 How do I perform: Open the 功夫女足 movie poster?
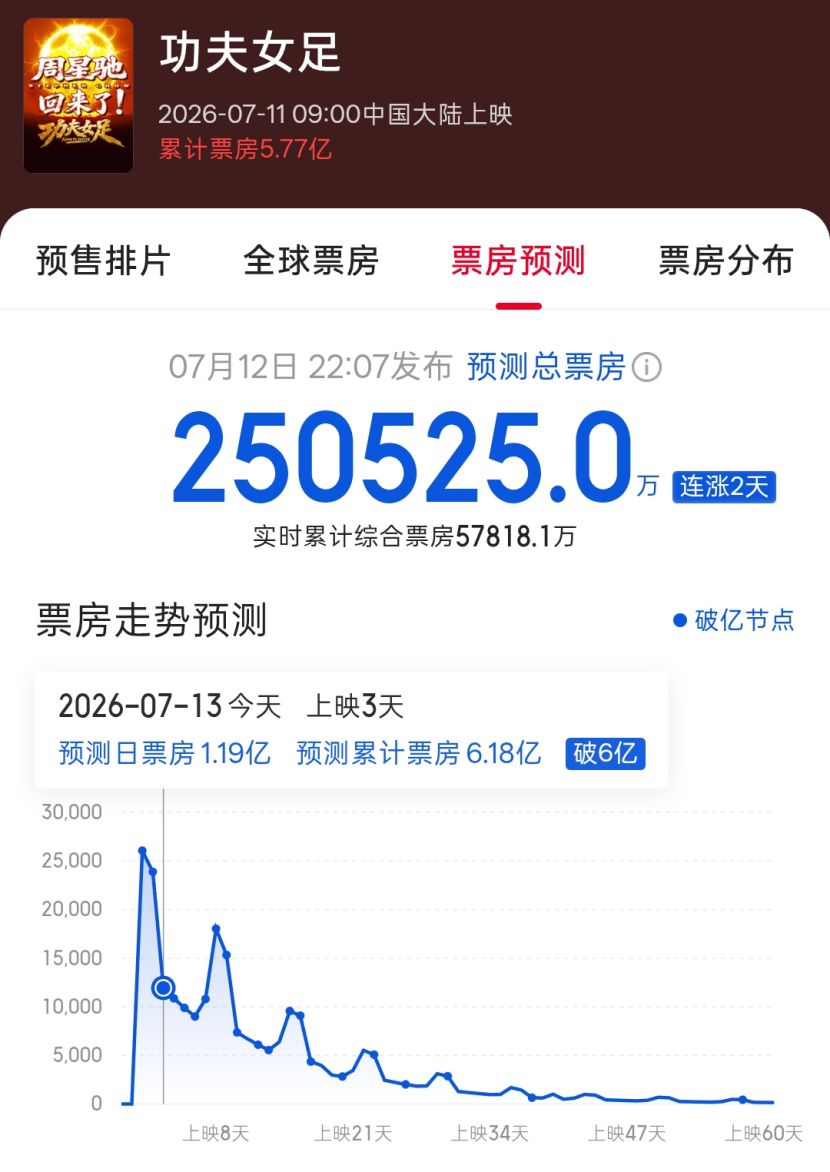pos(79,96)
